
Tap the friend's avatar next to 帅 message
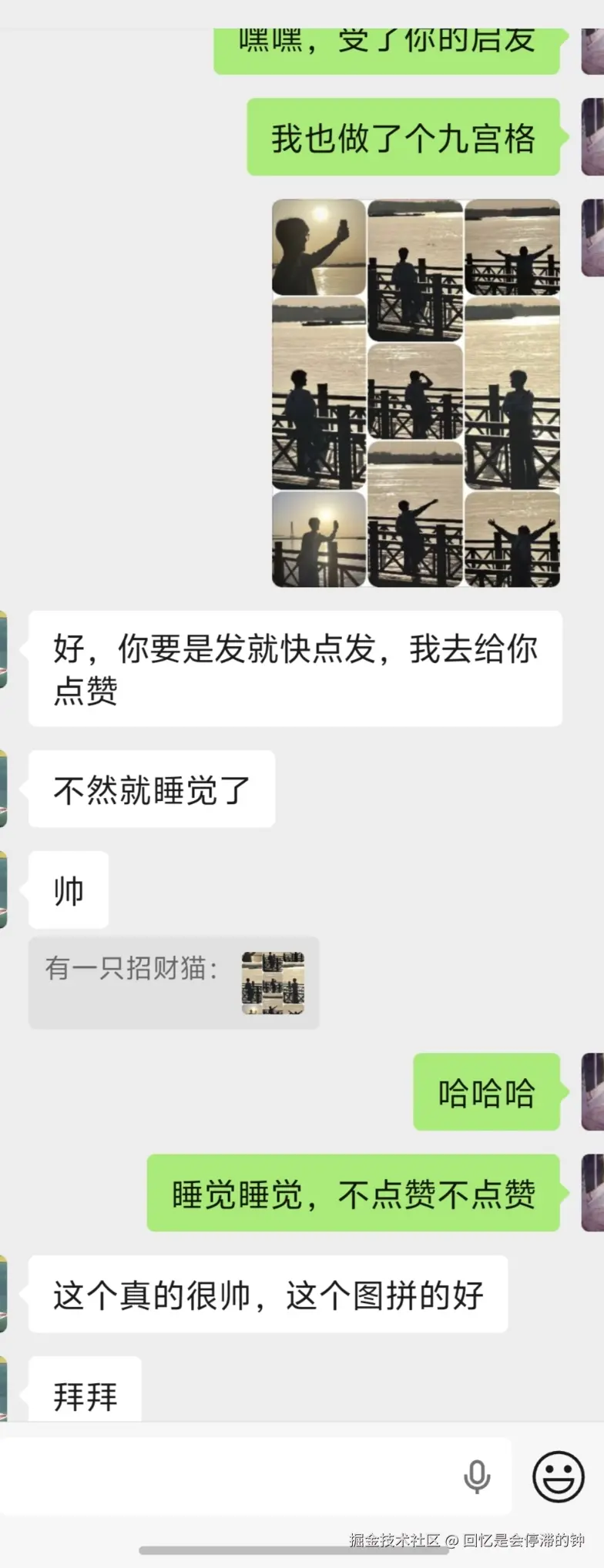[6, 890]
